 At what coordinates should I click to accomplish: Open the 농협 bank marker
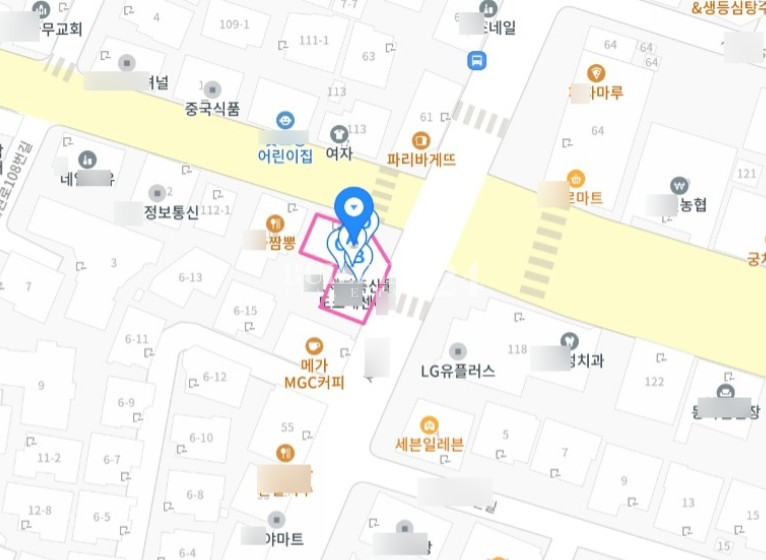click(x=680, y=186)
